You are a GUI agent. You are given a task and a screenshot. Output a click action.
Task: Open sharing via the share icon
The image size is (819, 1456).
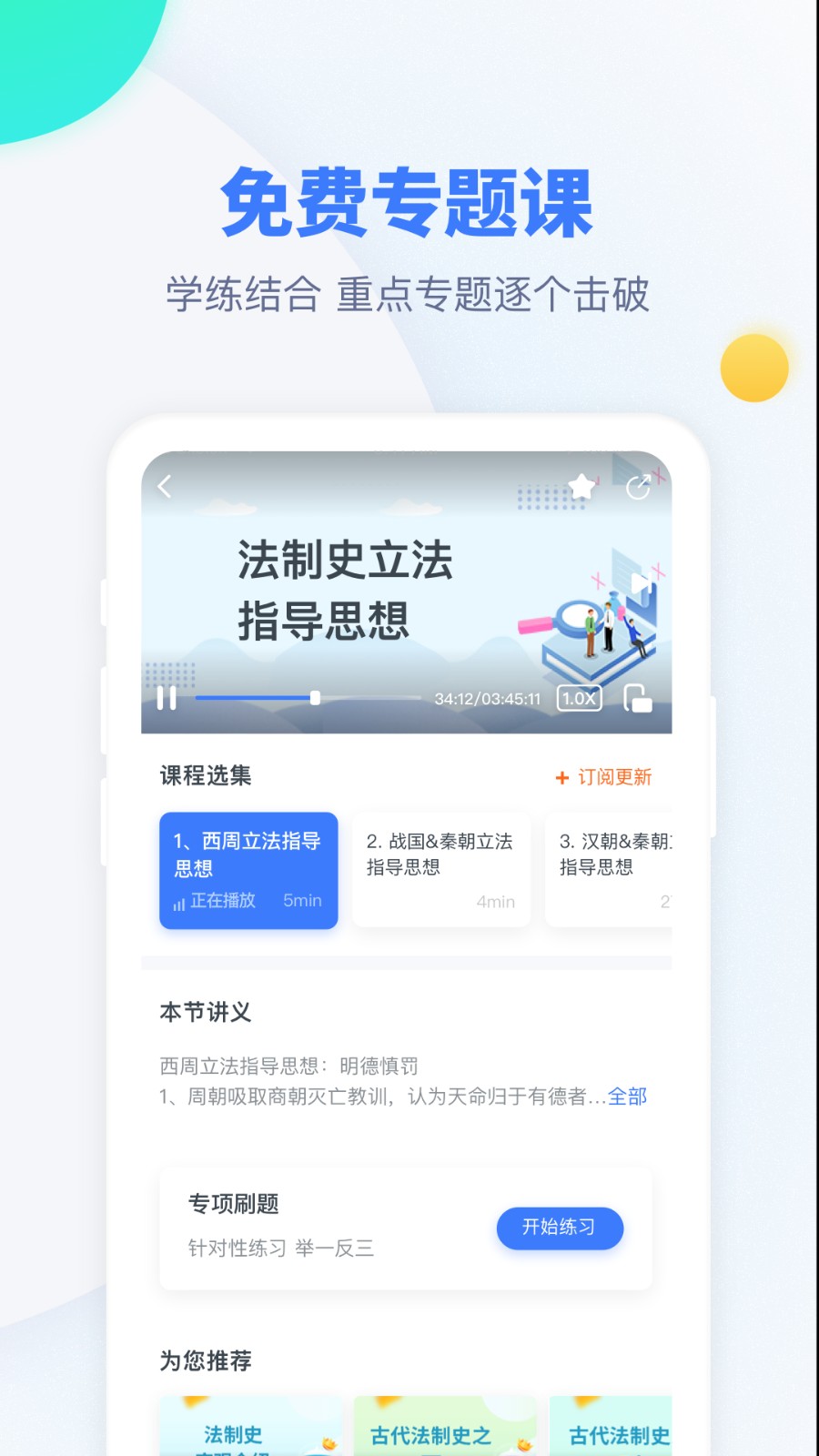tap(638, 488)
